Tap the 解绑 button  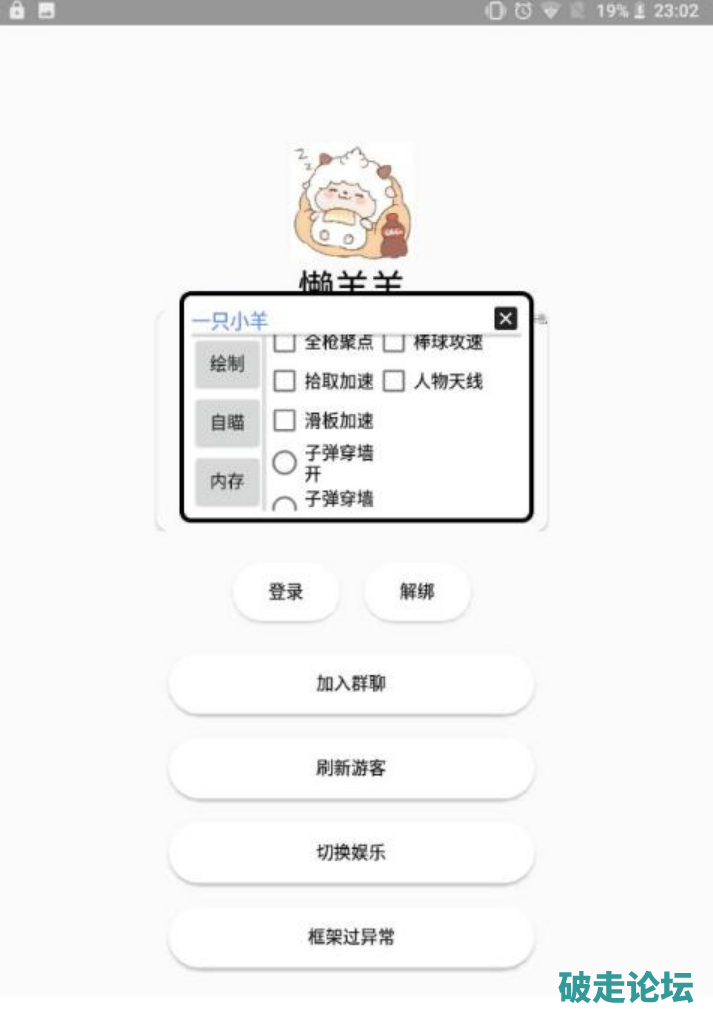[417, 592]
